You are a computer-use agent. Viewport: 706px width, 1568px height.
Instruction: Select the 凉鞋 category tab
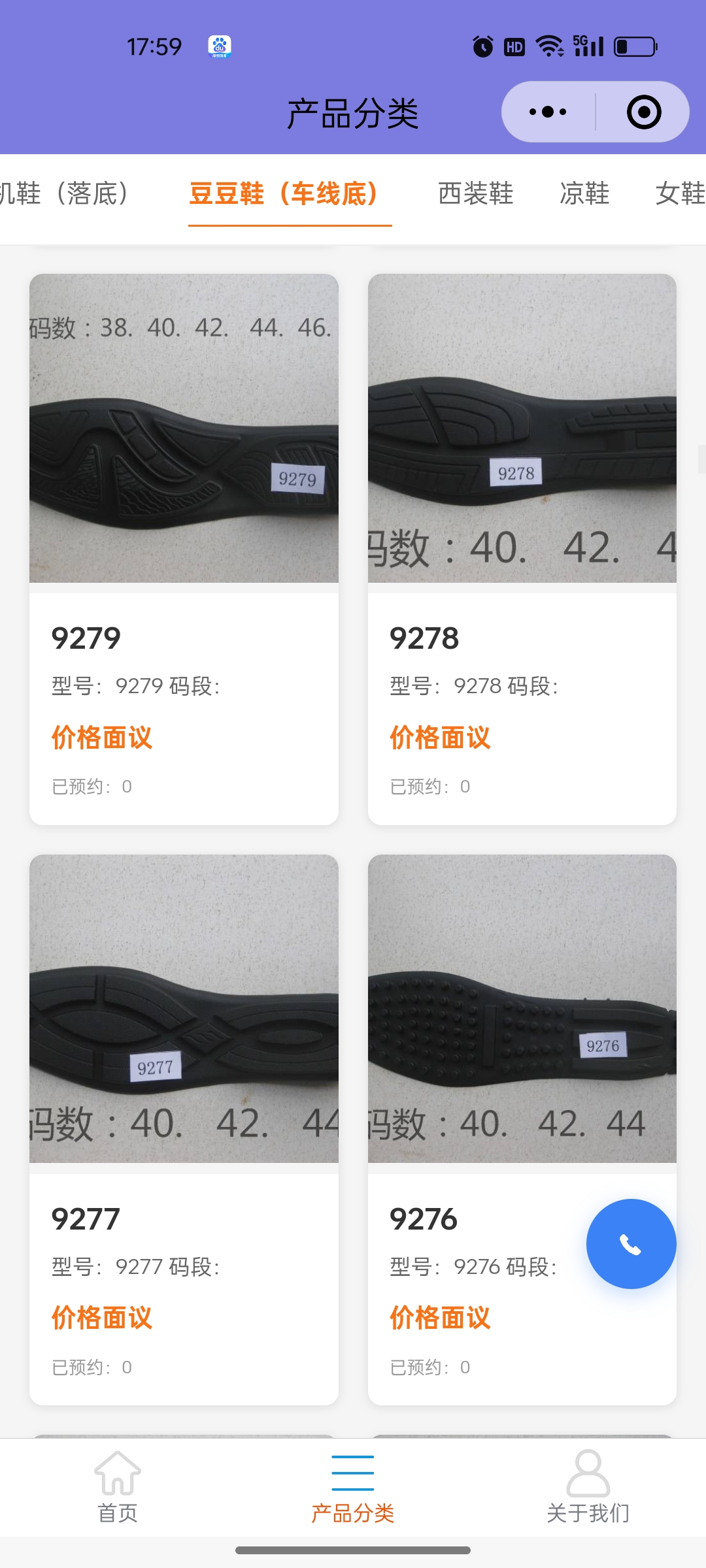[x=584, y=193]
